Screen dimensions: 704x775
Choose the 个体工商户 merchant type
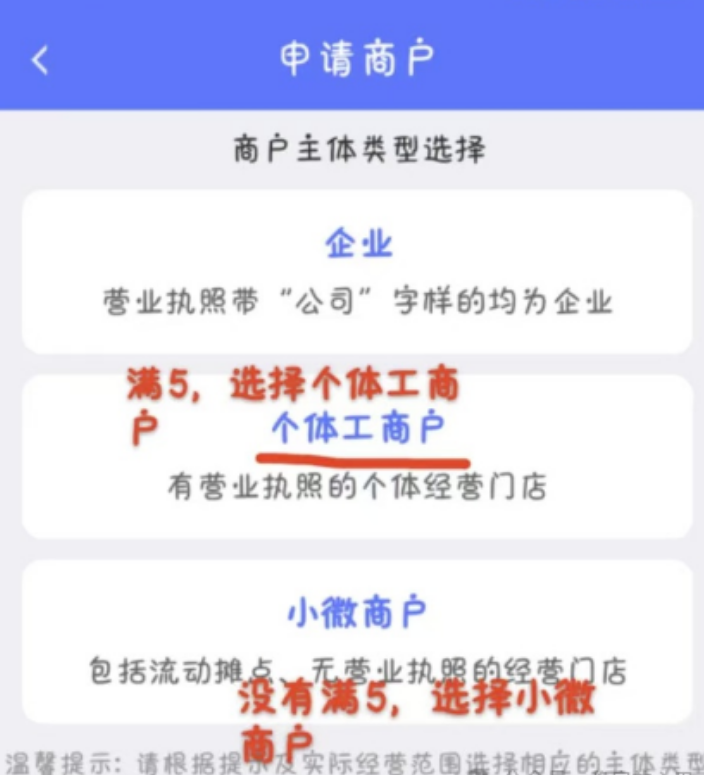coord(357,457)
